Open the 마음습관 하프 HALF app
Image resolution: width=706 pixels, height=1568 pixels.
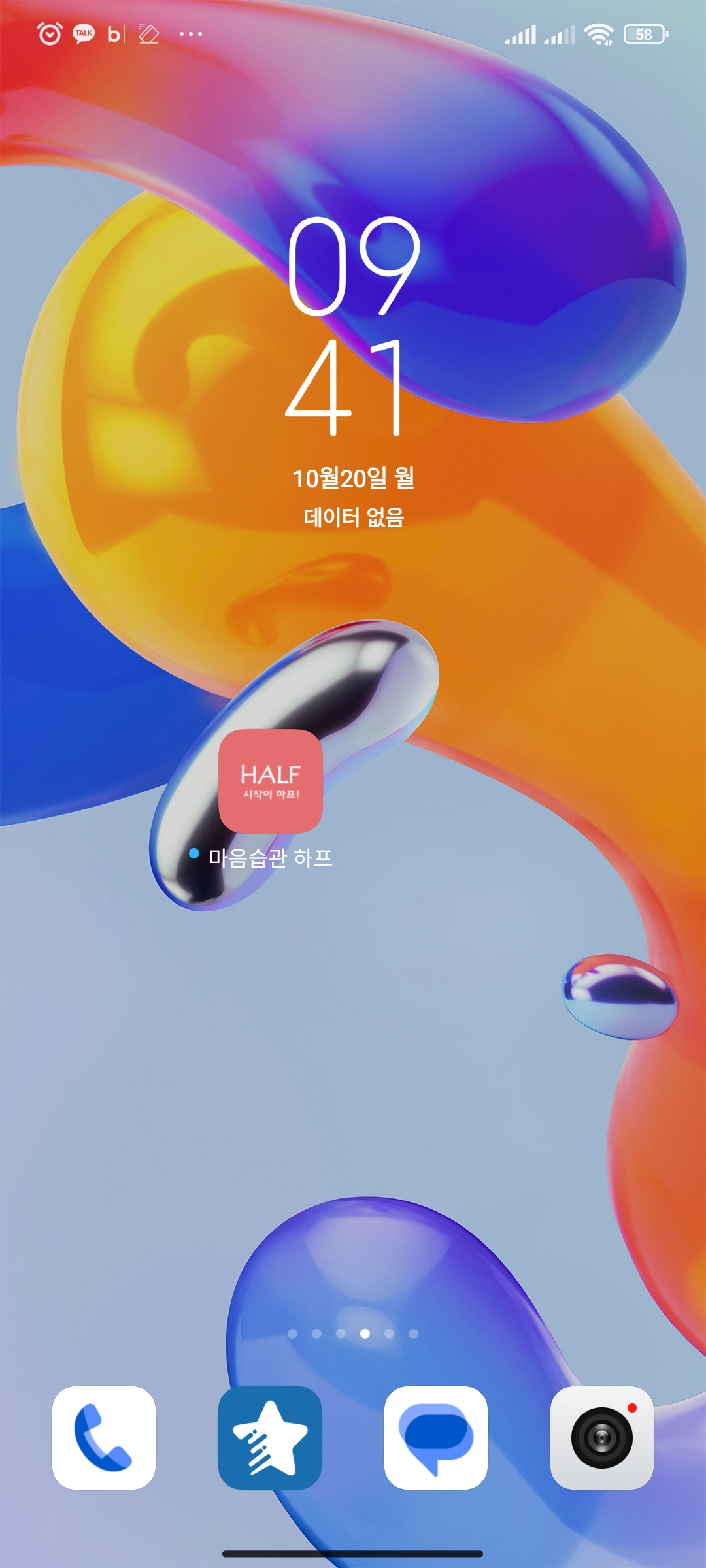270,781
